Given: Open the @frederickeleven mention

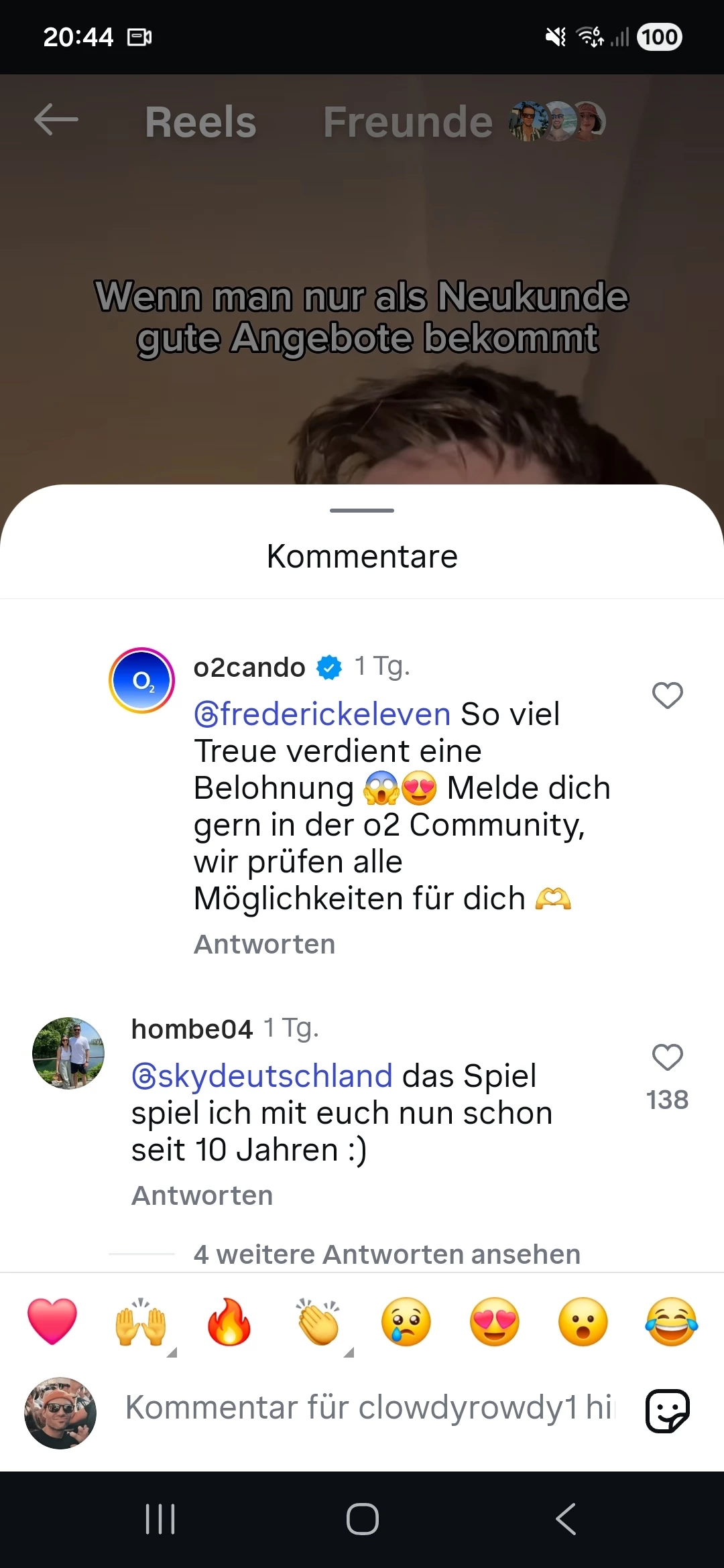Looking at the screenshot, I should pos(322,714).
